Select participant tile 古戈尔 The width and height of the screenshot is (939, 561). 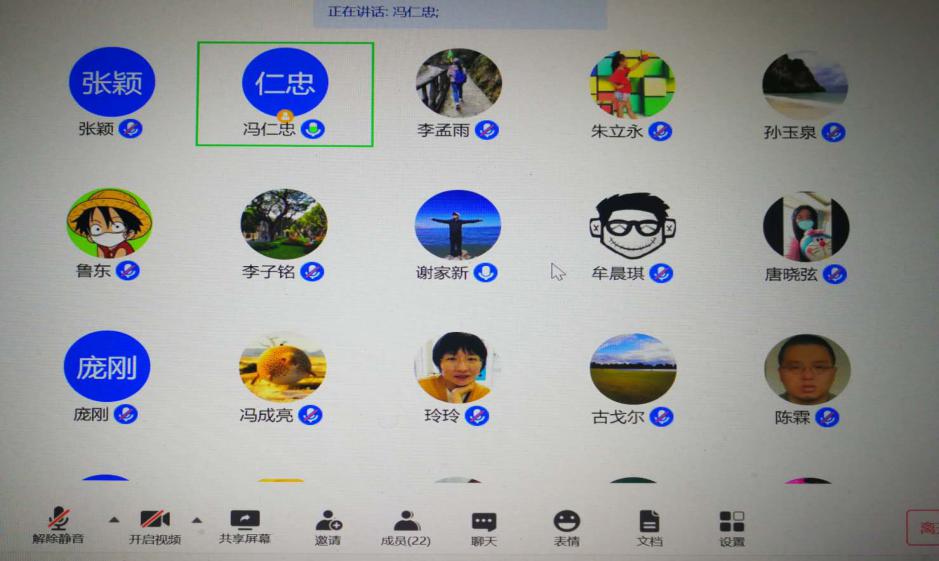click(632, 373)
